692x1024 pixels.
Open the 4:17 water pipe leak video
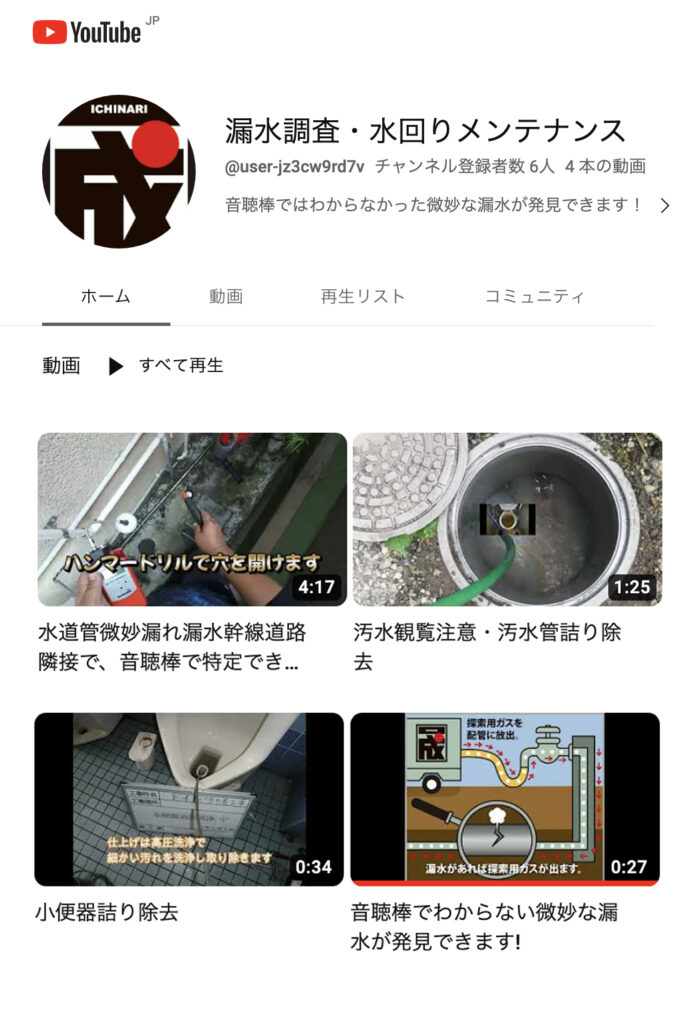[192, 519]
